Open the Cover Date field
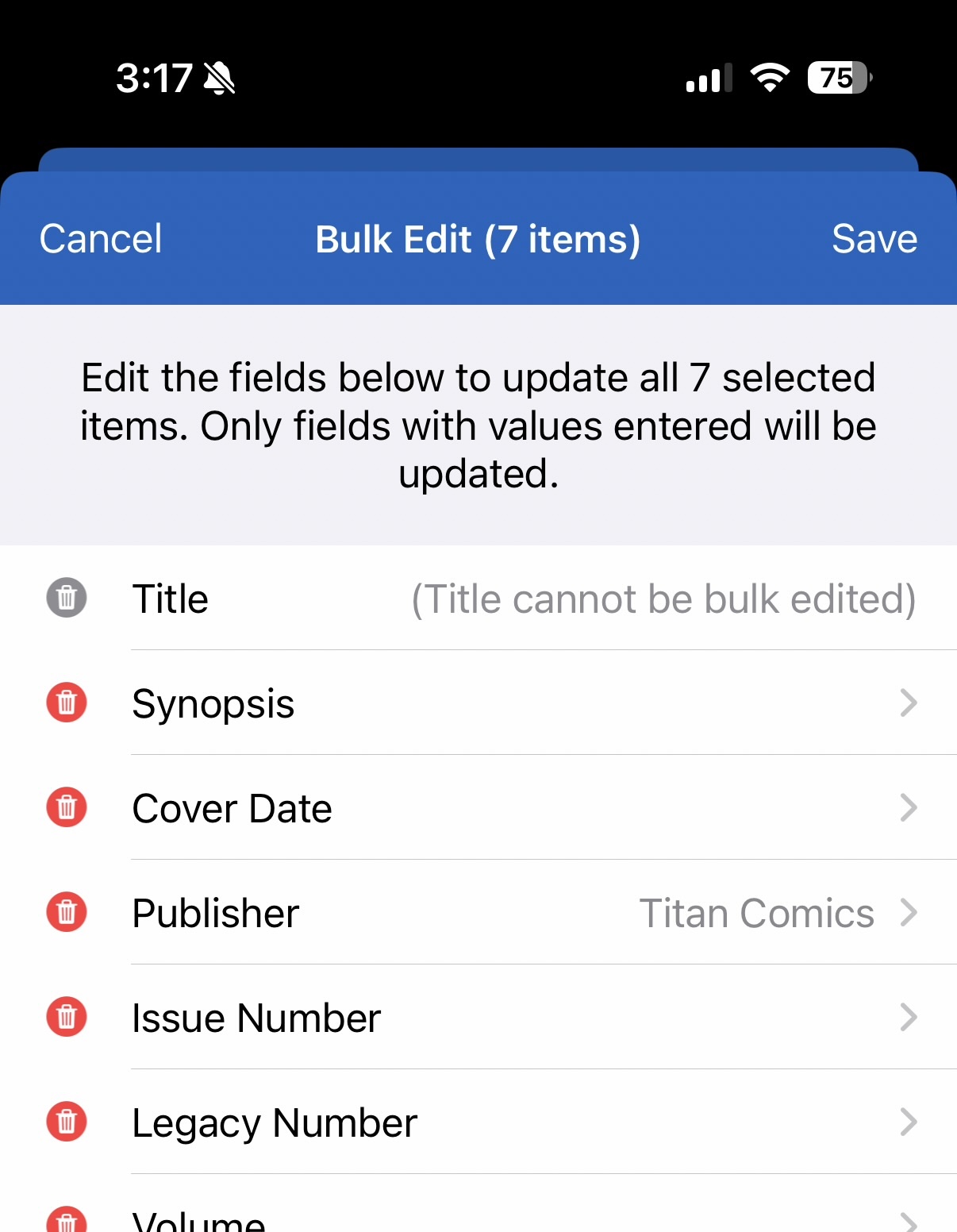This screenshot has height=1232, width=957. click(x=524, y=808)
